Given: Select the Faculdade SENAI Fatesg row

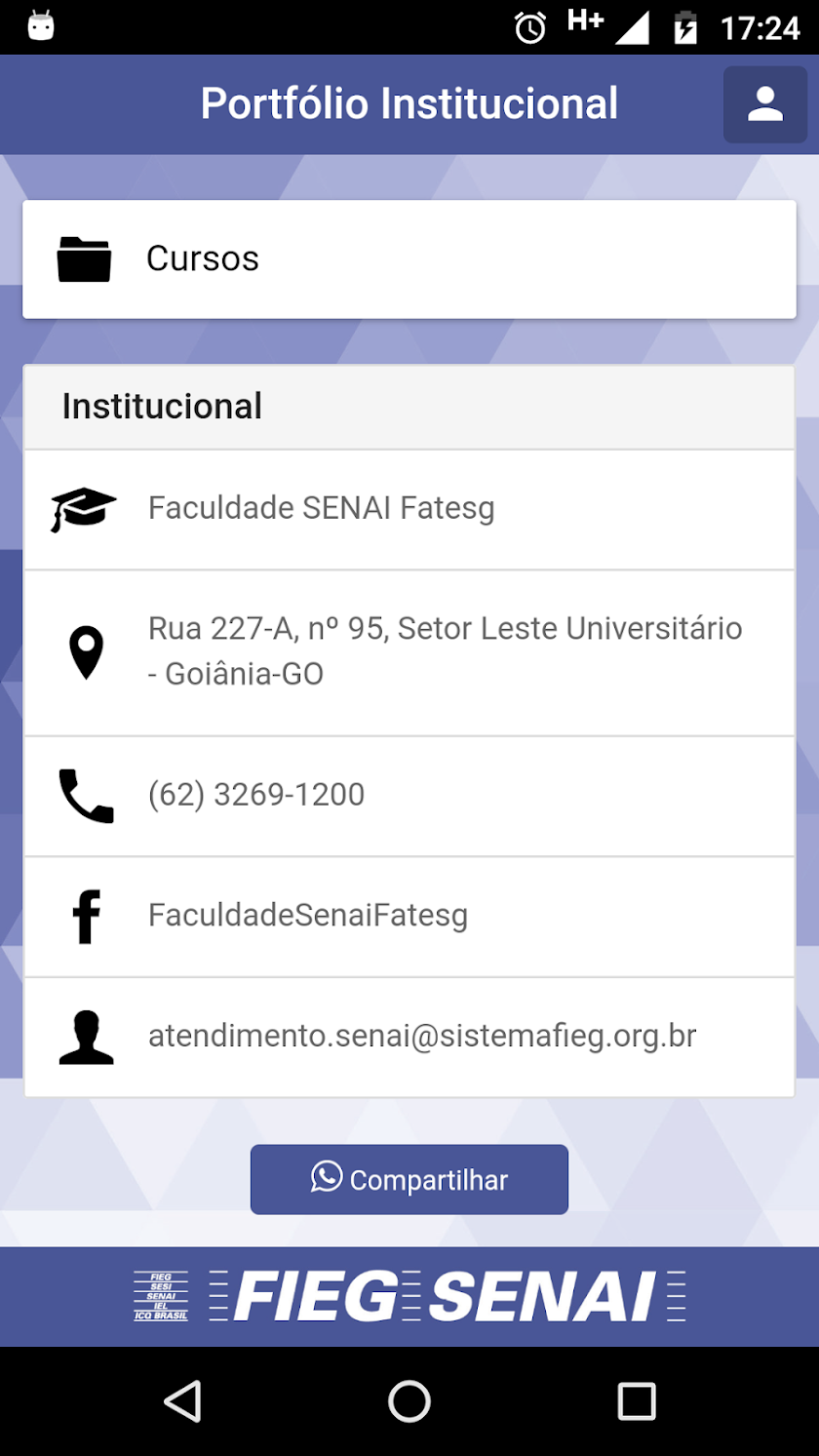Looking at the screenshot, I should (x=409, y=509).
